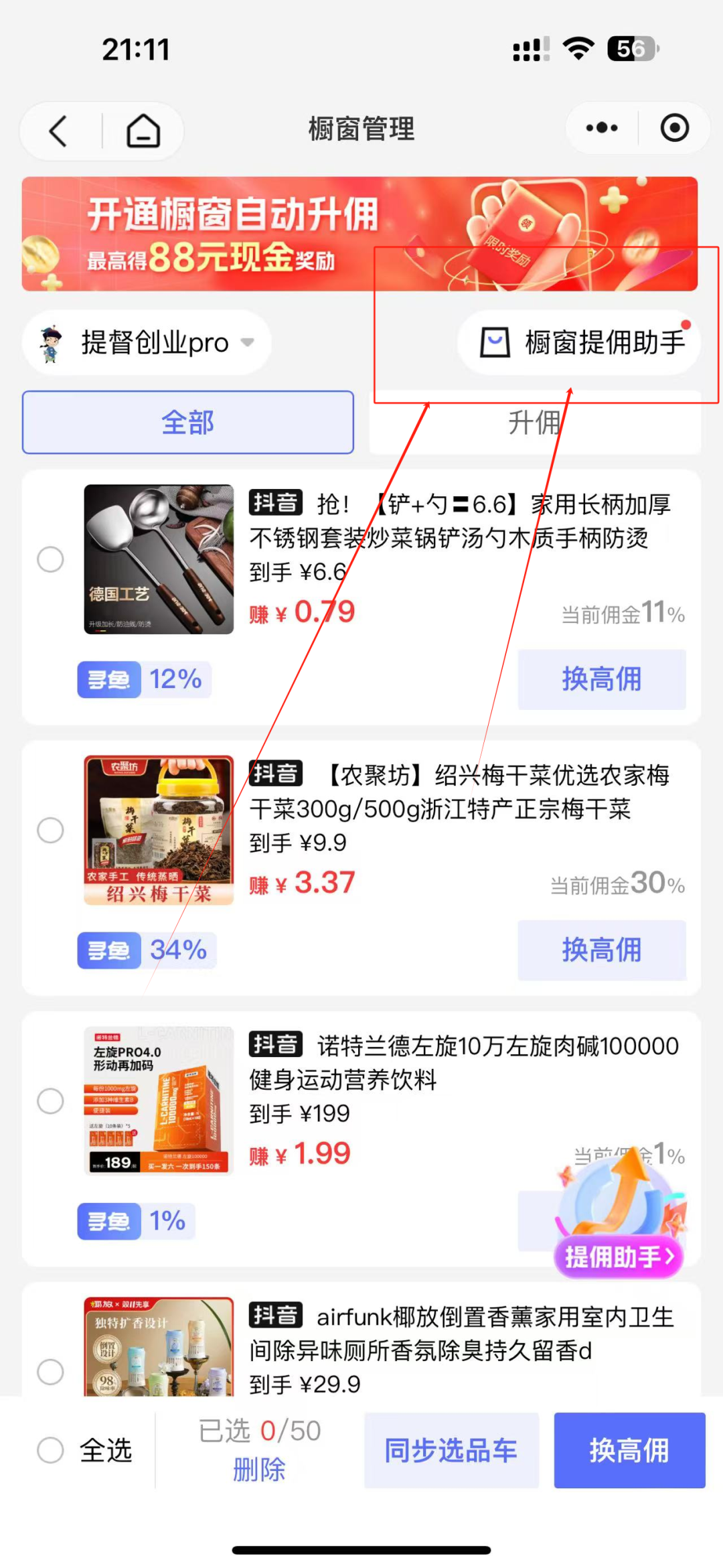Open the 开通橱窗自动升佣 banner
723x1568 pixels.
click(x=359, y=234)
